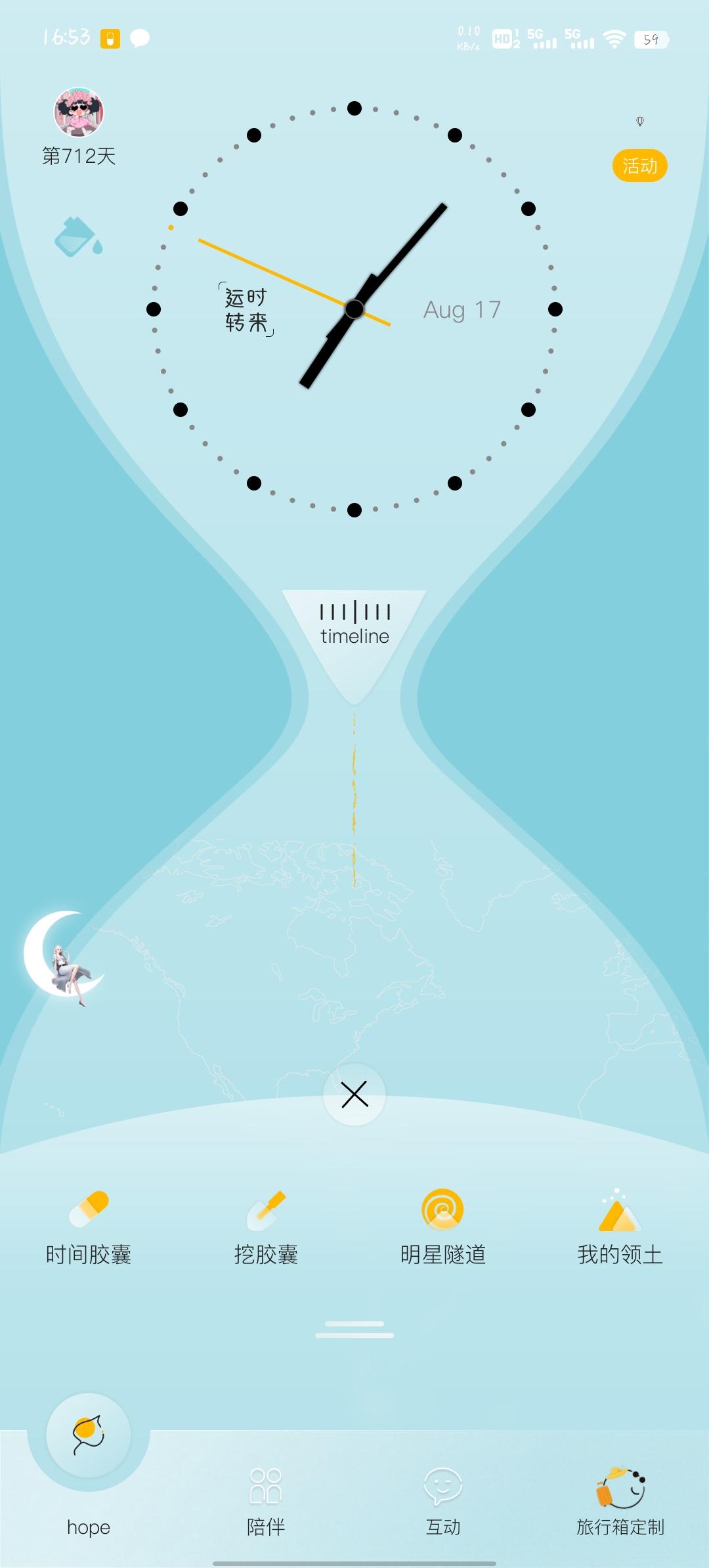Tap the moon girl floating icon
709x1568 pixels.
pyautogui.click(x=64, y=955)
